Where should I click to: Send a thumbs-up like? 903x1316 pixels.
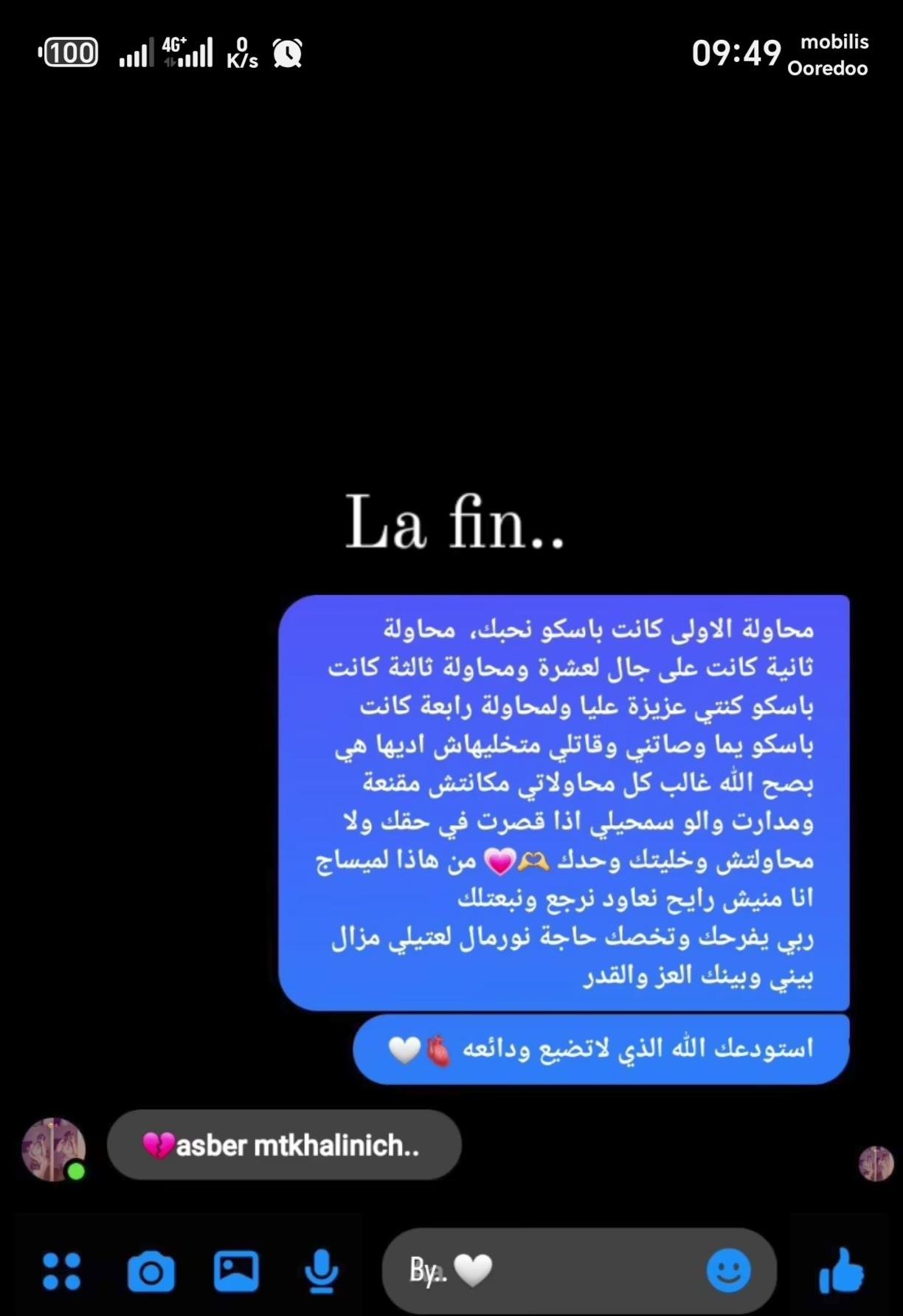[x=842, y=1271]
